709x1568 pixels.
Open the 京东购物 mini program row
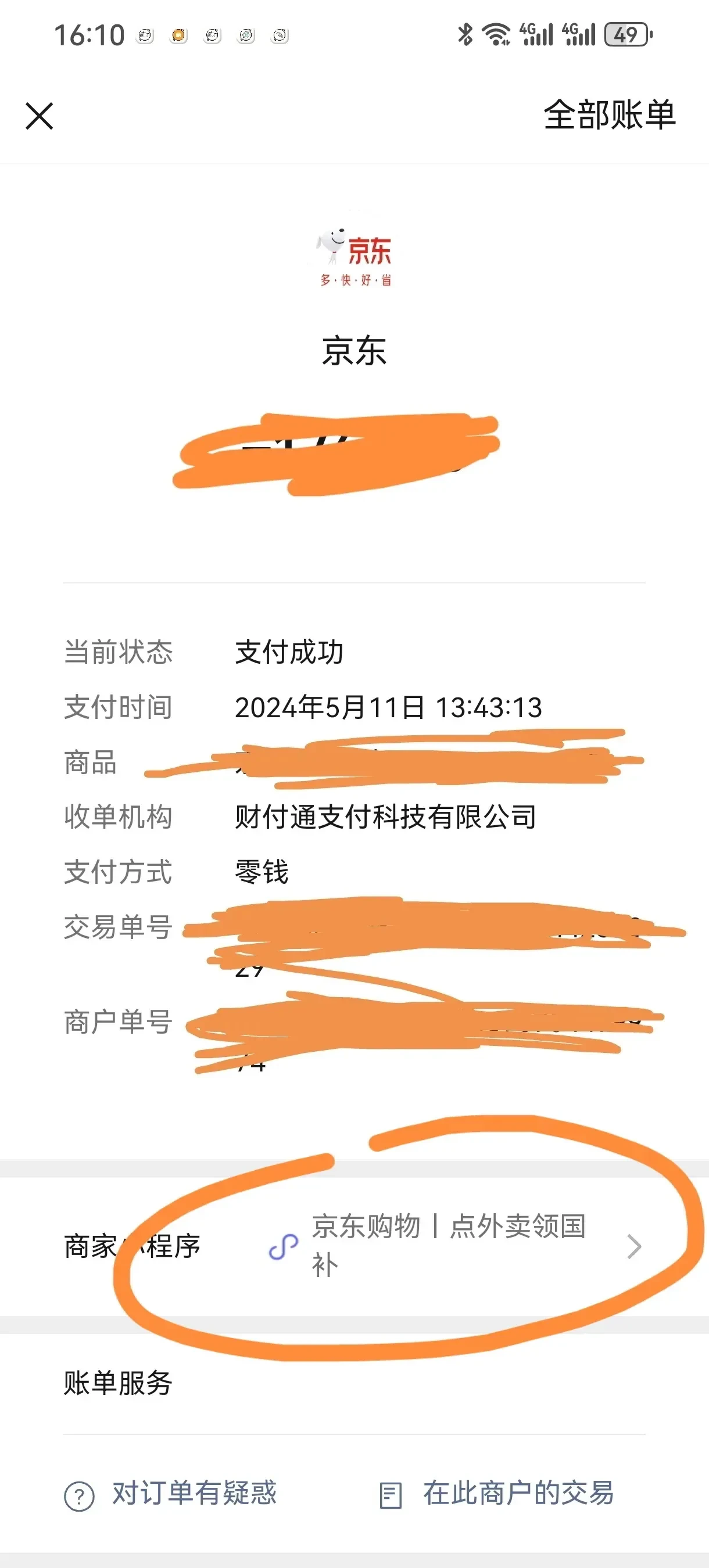pos(447,1245)
